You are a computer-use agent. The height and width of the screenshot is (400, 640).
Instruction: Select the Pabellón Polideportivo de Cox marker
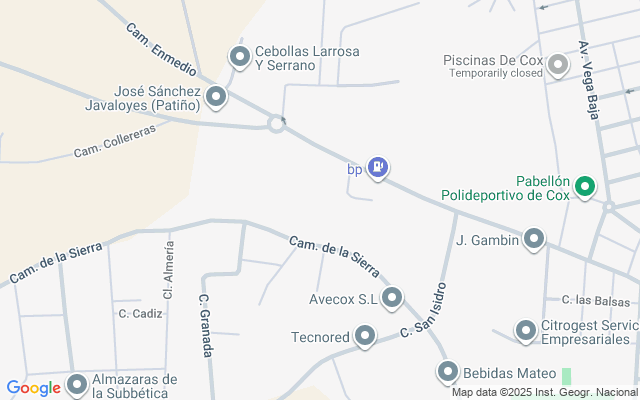pos(585,187)
